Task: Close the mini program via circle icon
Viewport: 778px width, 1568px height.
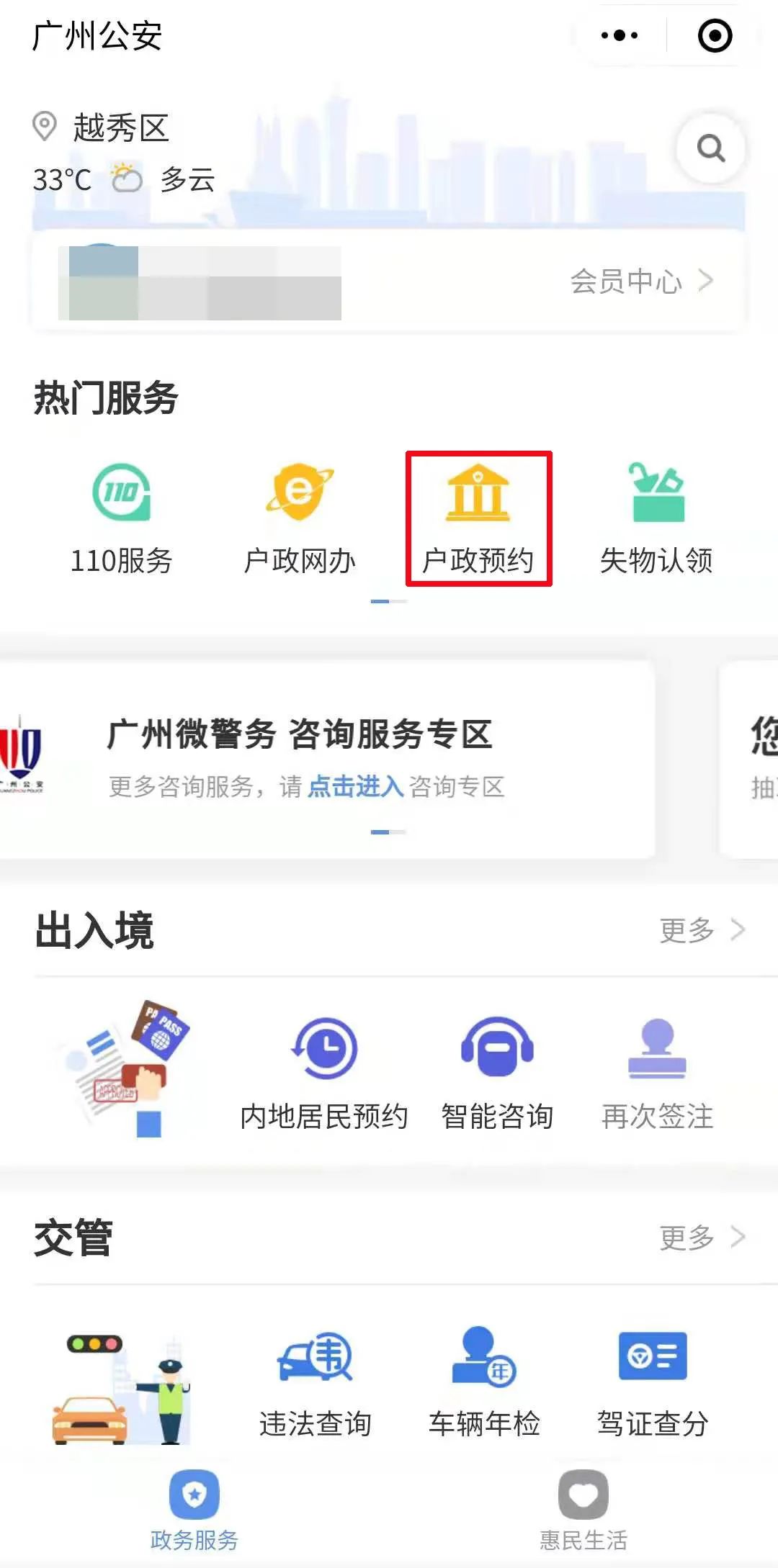Action: pos(715,35)
